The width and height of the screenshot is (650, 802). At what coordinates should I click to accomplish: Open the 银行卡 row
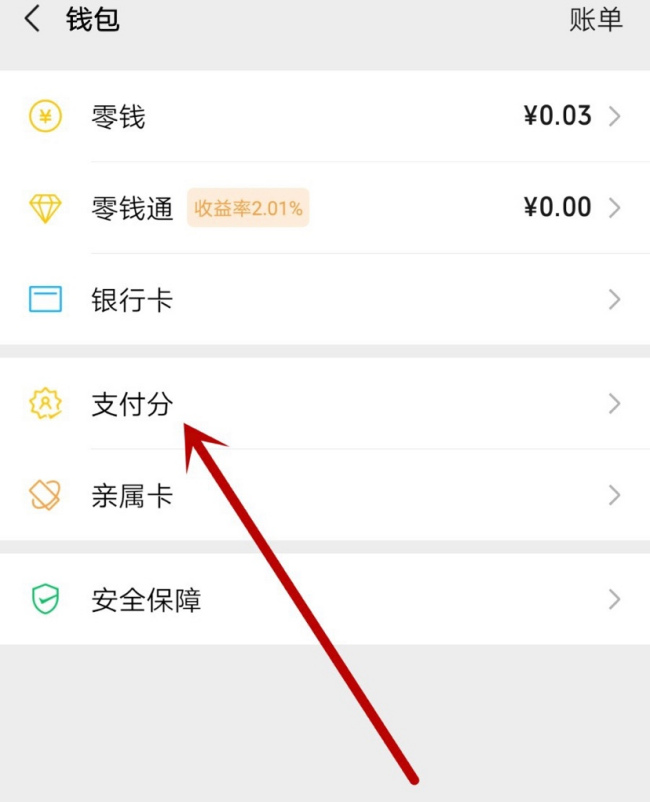tap(324, 300)
